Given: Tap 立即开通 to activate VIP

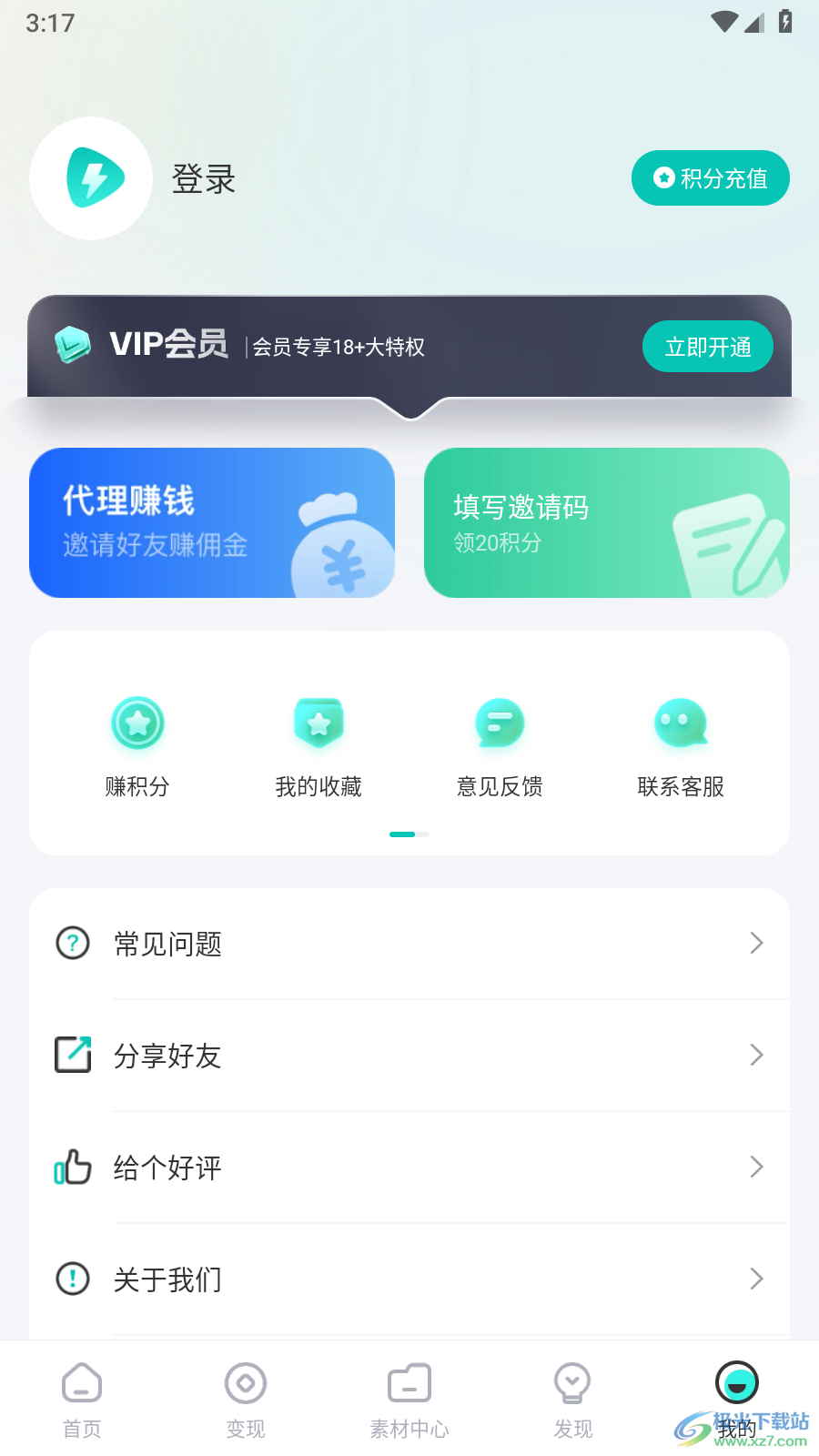Looking at the screenshot, I should pos(707,347).
